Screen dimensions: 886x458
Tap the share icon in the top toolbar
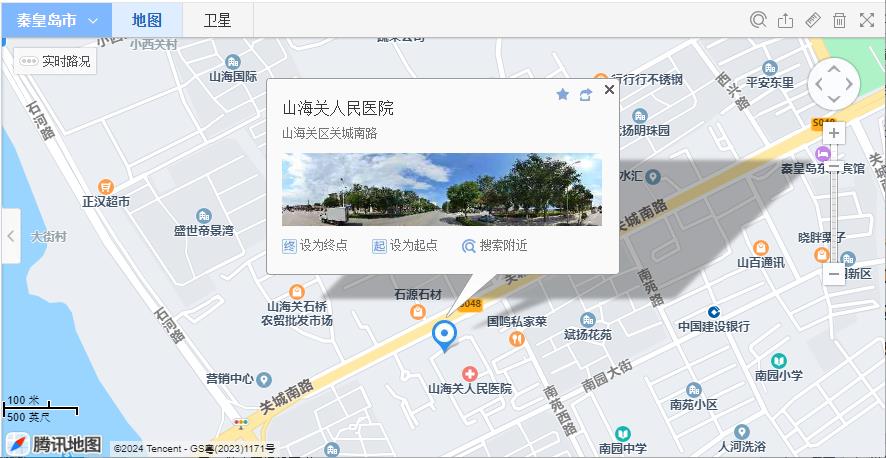point(786,20)
